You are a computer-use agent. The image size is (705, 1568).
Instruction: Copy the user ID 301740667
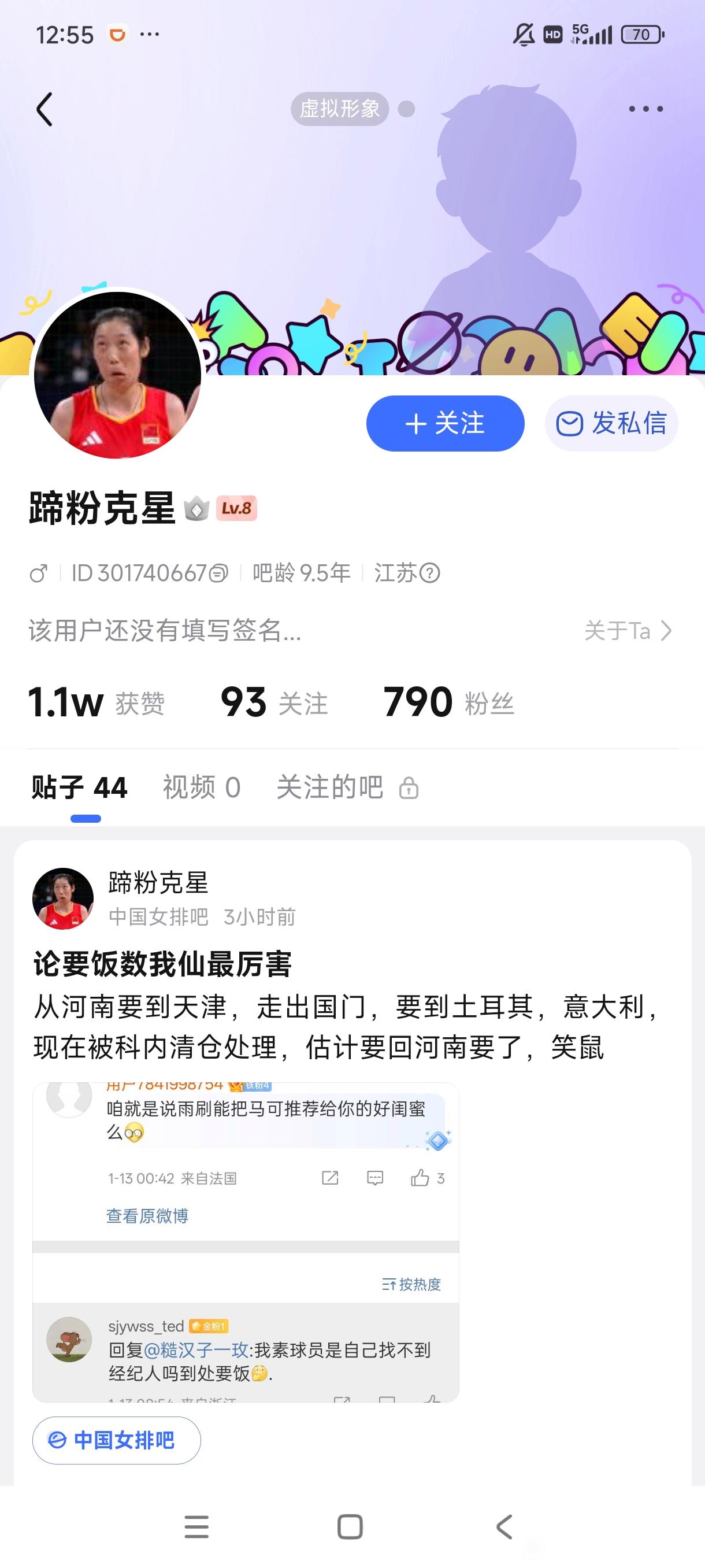click(x=218, y=573)
